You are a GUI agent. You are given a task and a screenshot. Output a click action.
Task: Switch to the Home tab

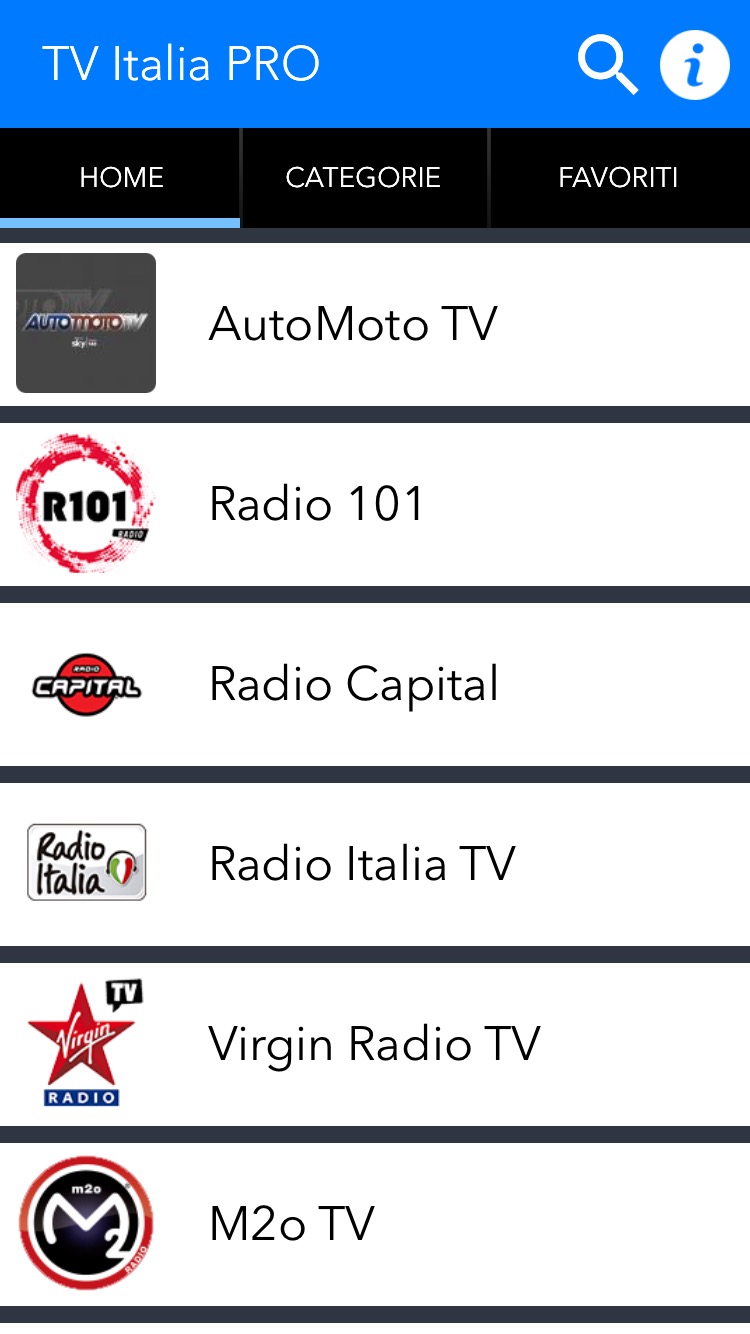tap(121, 178)
